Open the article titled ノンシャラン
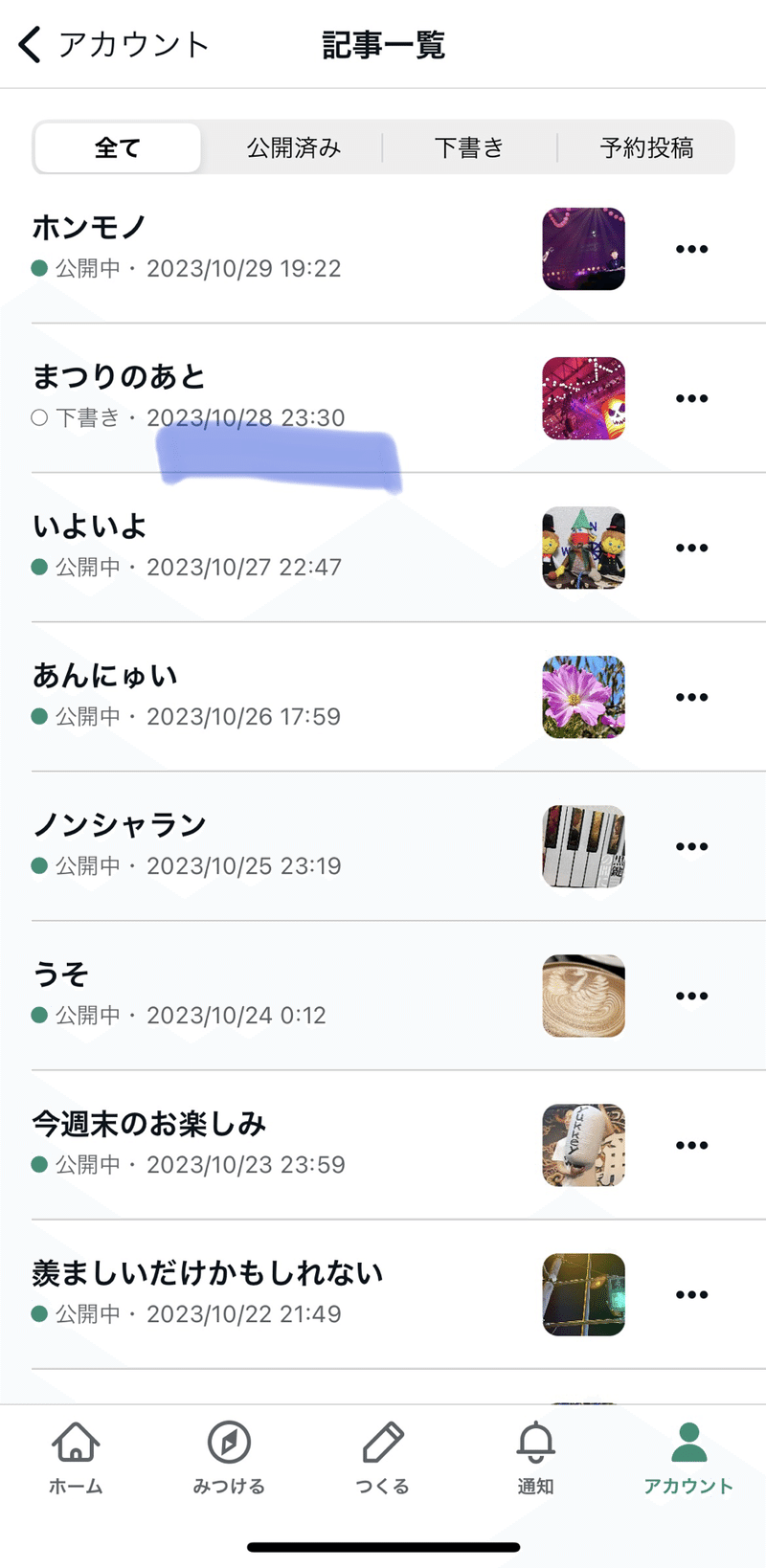The width and height of the screenshot is (766, 1568). pos(117,824)
